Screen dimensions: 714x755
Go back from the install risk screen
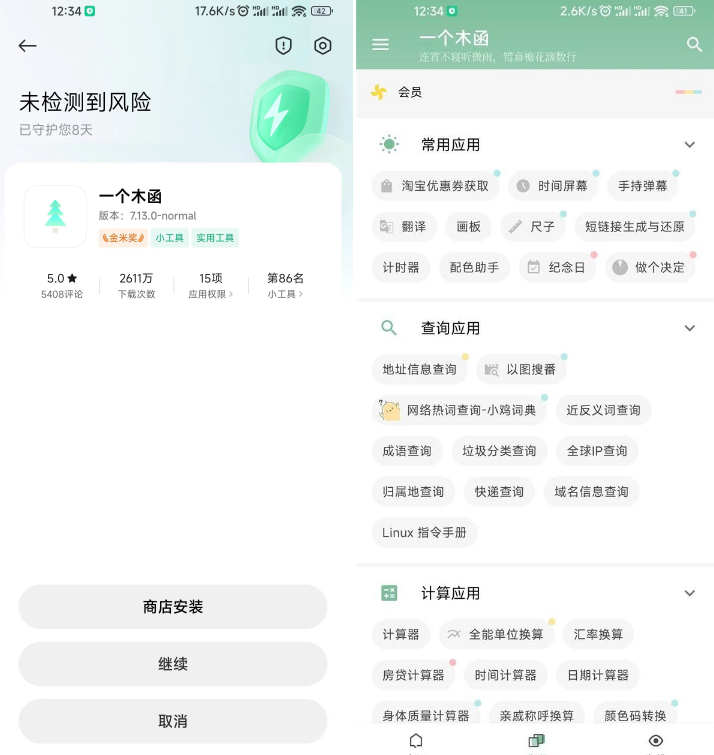tap(27, 46)
